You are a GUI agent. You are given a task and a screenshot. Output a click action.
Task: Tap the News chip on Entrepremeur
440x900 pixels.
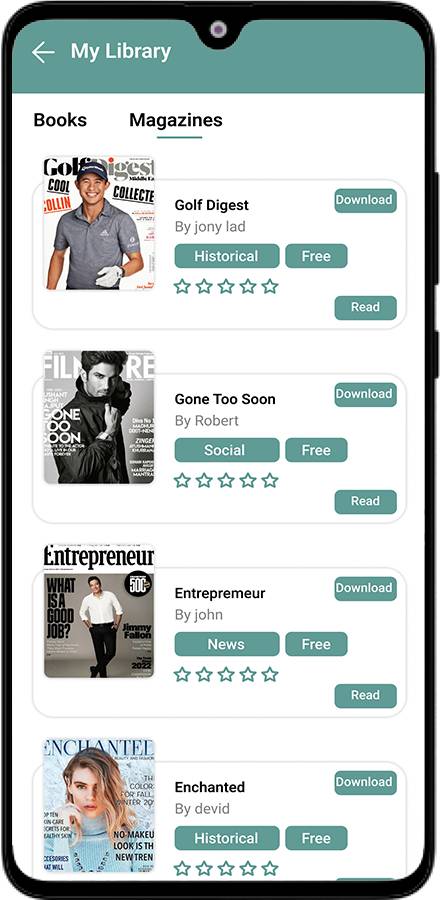227,644
